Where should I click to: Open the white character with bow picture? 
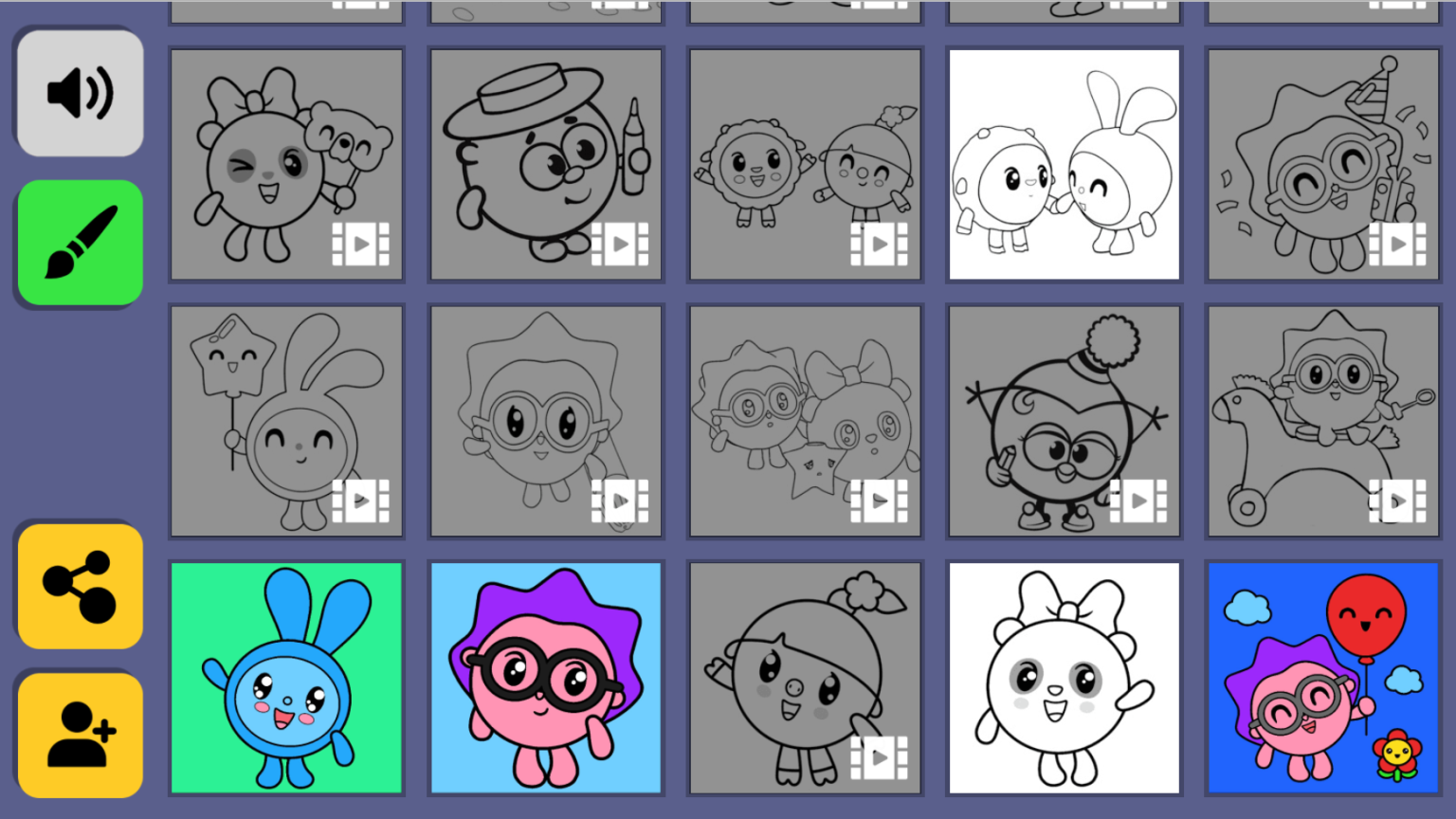(1065, 678)
